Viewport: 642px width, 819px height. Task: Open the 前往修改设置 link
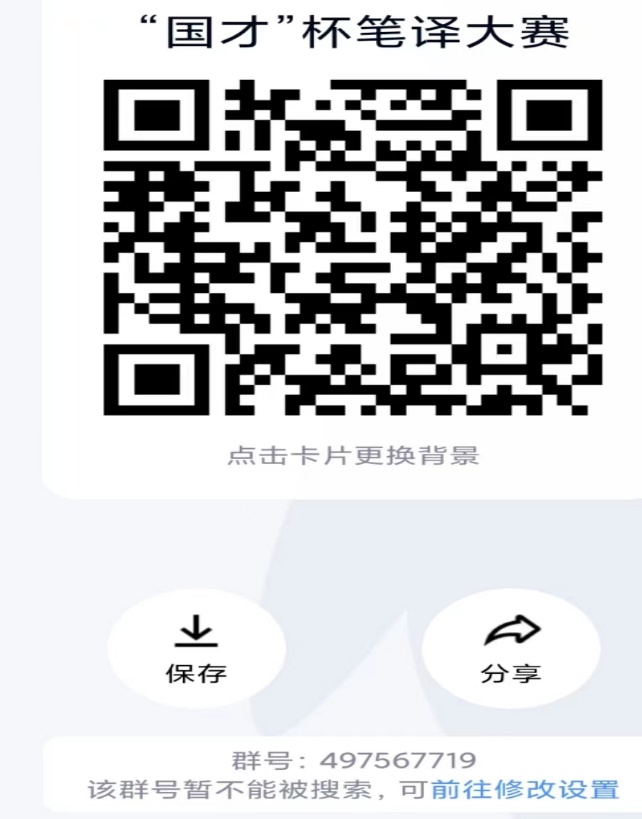click(525, 789)
